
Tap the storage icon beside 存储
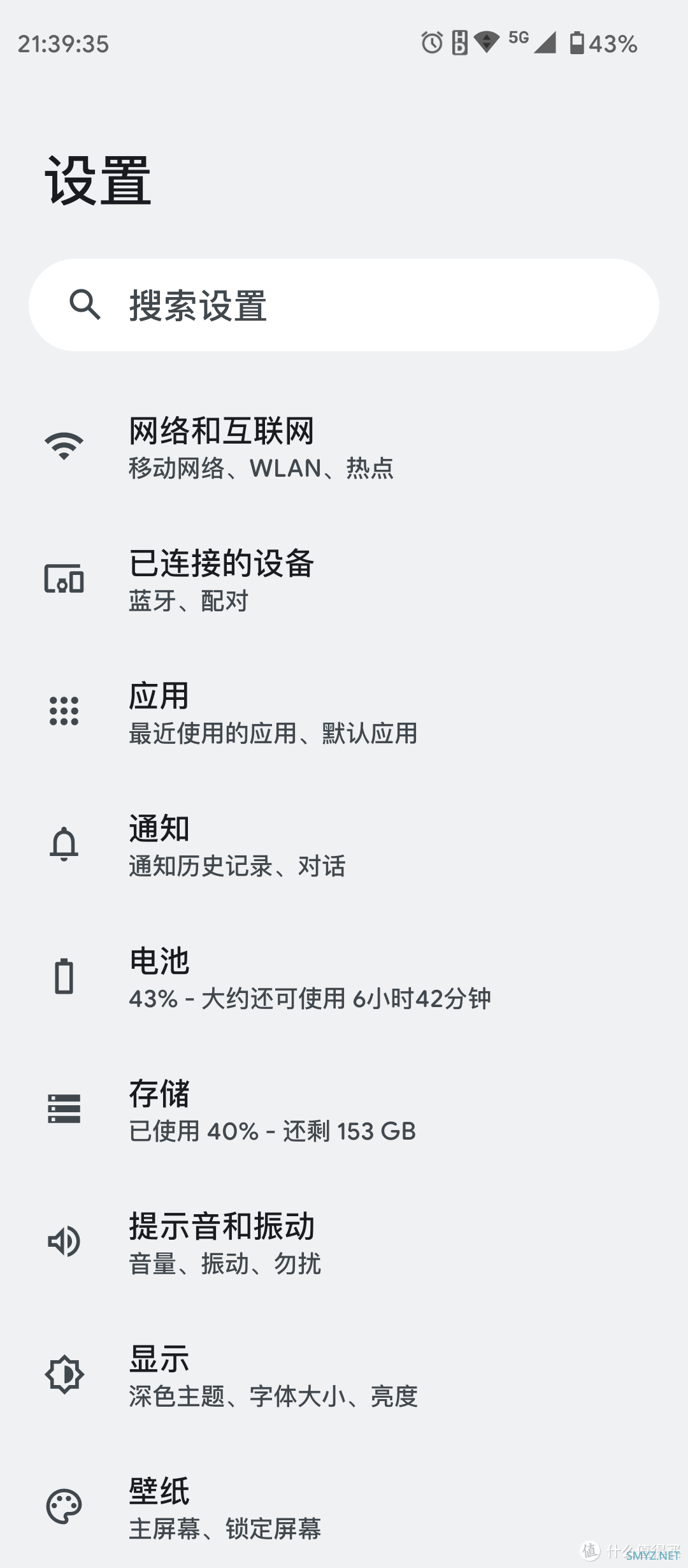pos(64,1109)
